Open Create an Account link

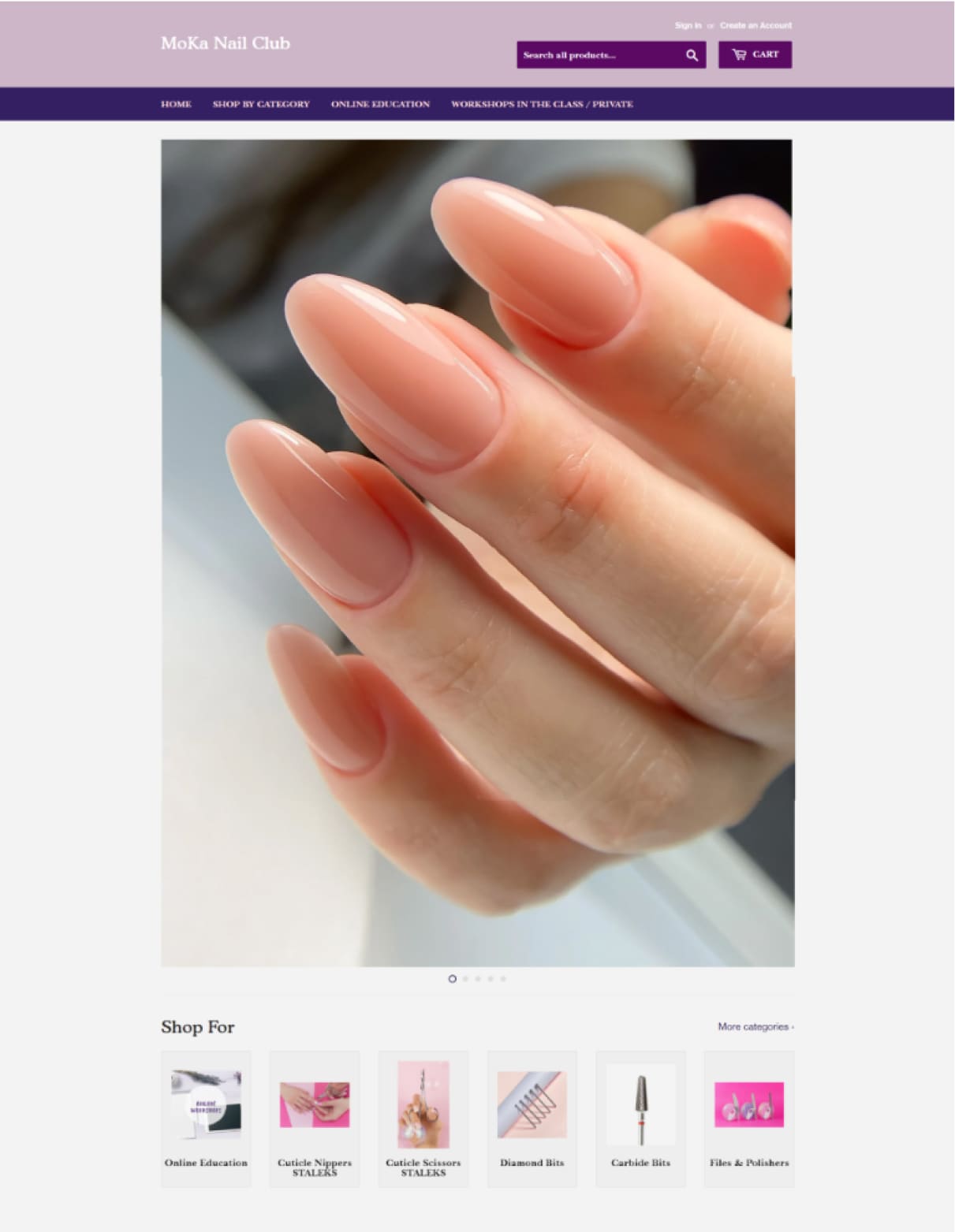pyautogui.click(x=755, y=25)
